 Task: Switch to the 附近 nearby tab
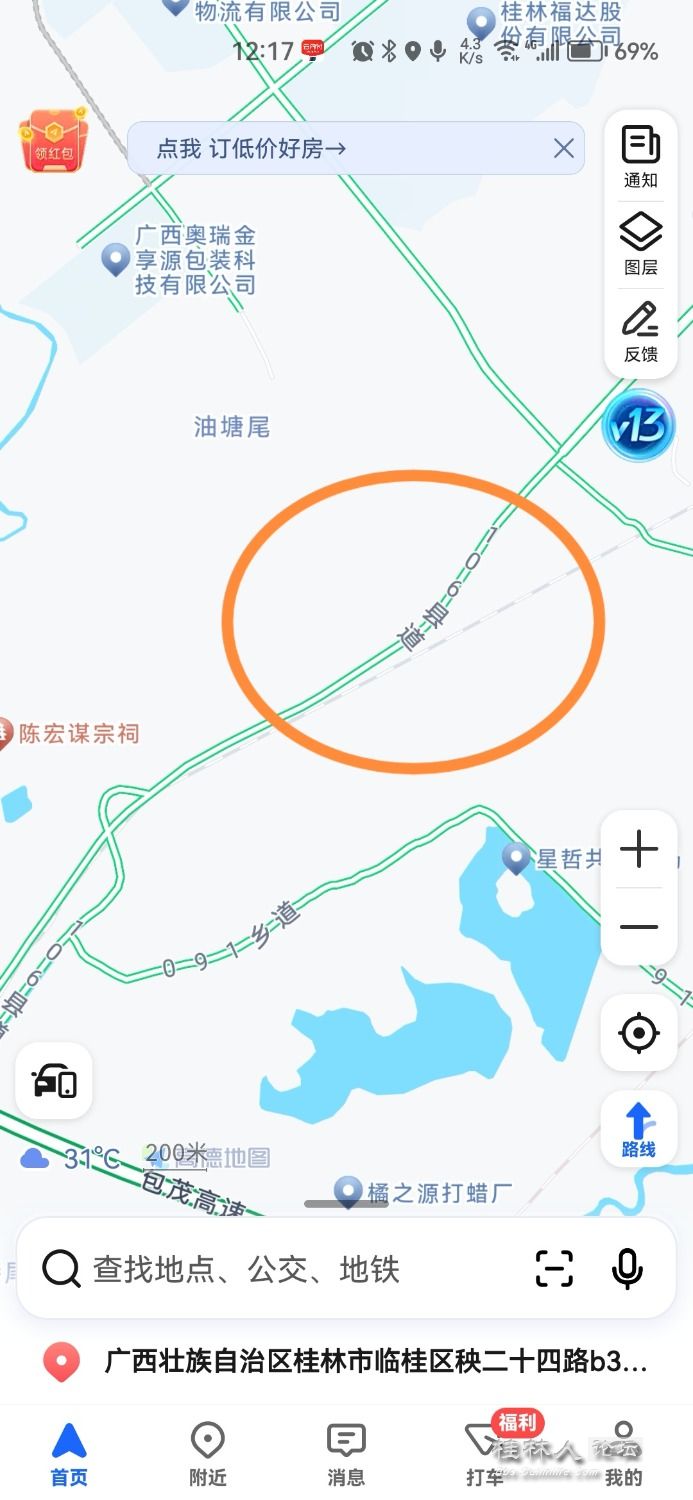tap(207, 1454)
